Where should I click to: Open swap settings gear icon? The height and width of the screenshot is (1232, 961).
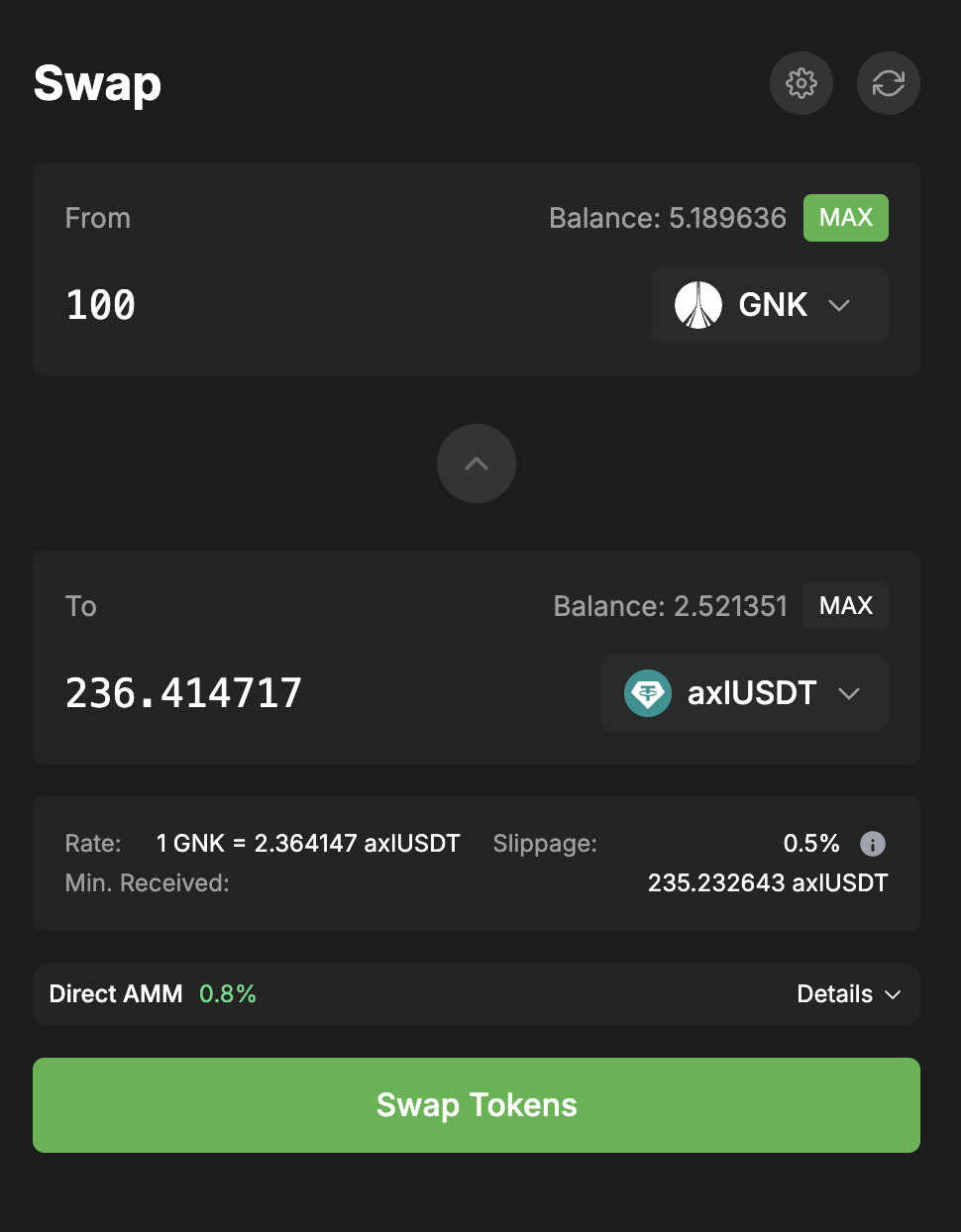[801, 83]
